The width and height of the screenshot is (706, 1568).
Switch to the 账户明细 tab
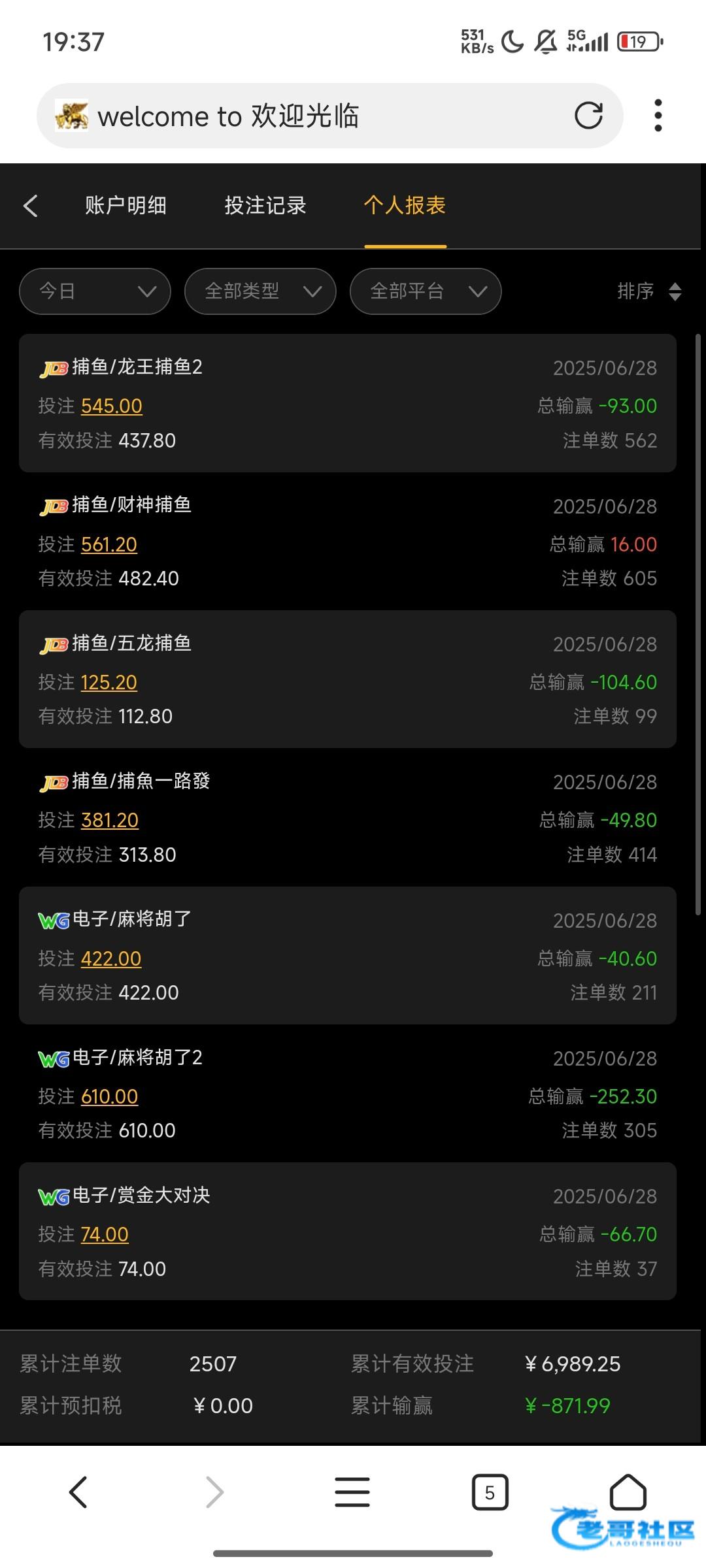tap(126, 206)
